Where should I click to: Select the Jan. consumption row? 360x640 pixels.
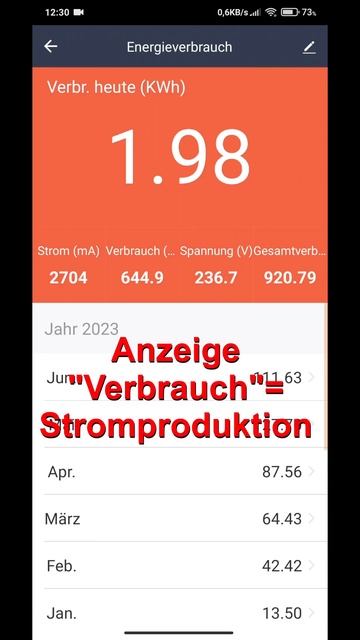(x=180, y=613)
